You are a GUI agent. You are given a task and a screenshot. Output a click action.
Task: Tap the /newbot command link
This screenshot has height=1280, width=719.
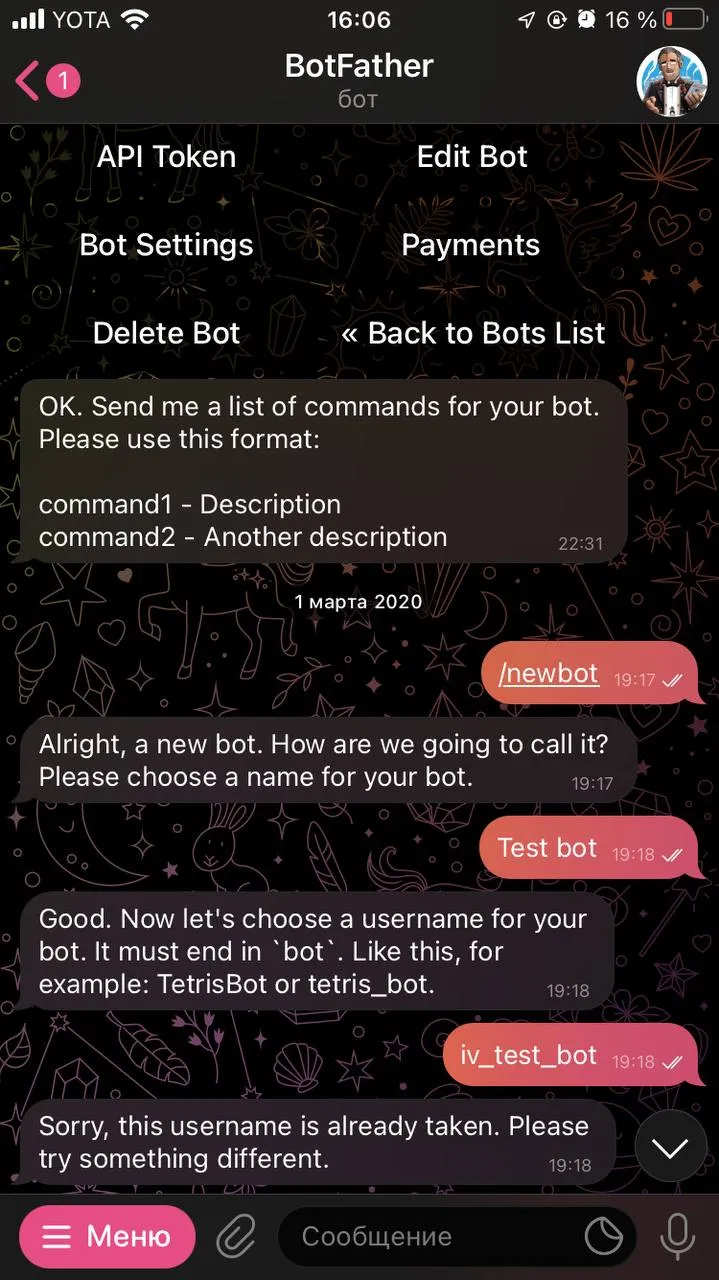pos(548,674)
